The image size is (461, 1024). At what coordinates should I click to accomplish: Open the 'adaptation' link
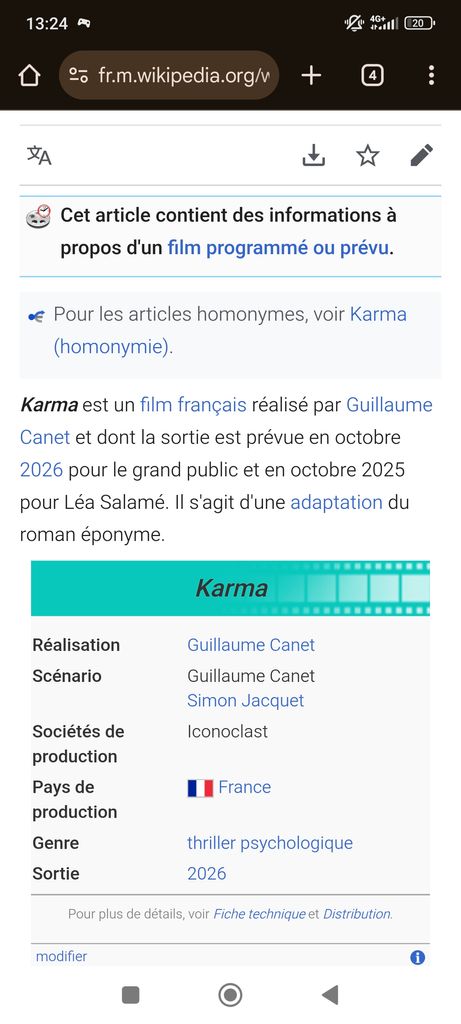[x=336, y=502]
